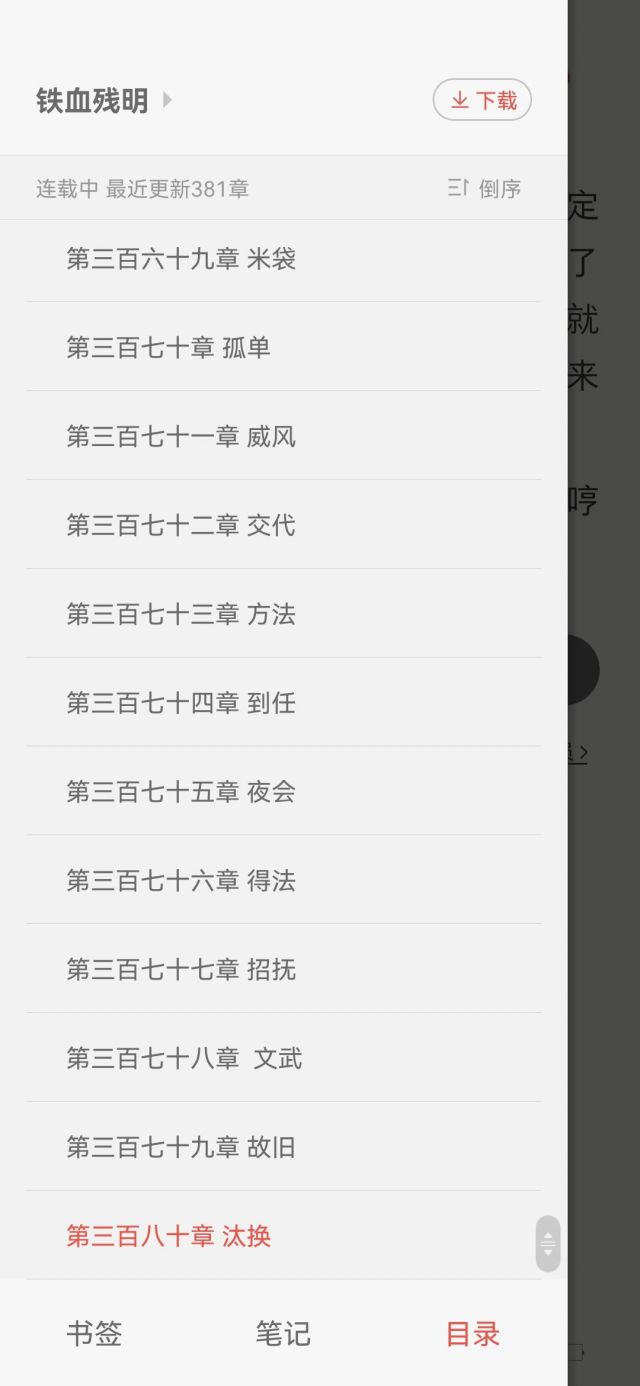Open chapter 第三百七十六章 得法
This screenshot has height=1386, width=640.
coord(181,881)
